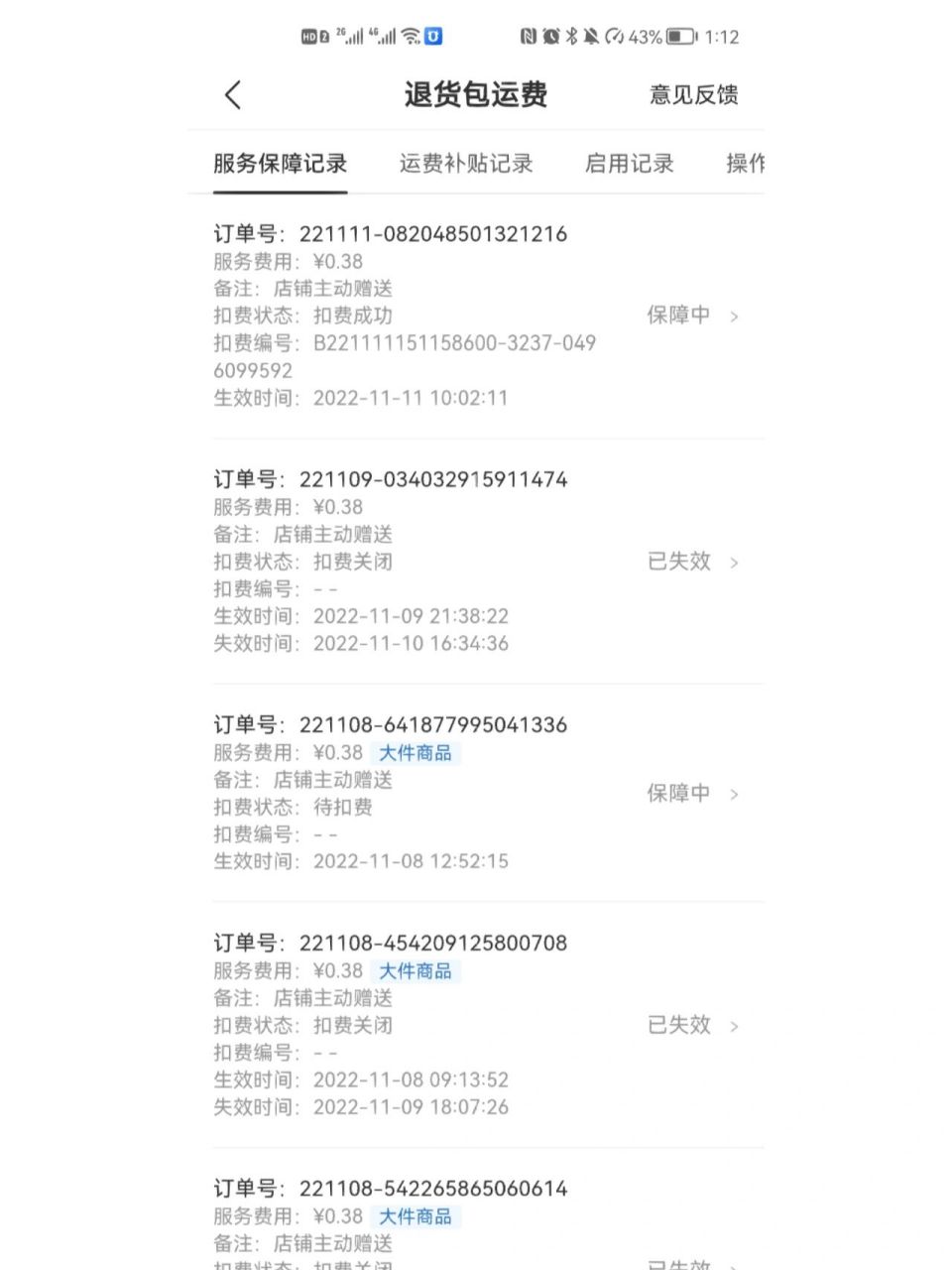Tap the back arrow on 退货包运费 page
Viewport: 952px width, 1270px height.
[x=232, y=94]
